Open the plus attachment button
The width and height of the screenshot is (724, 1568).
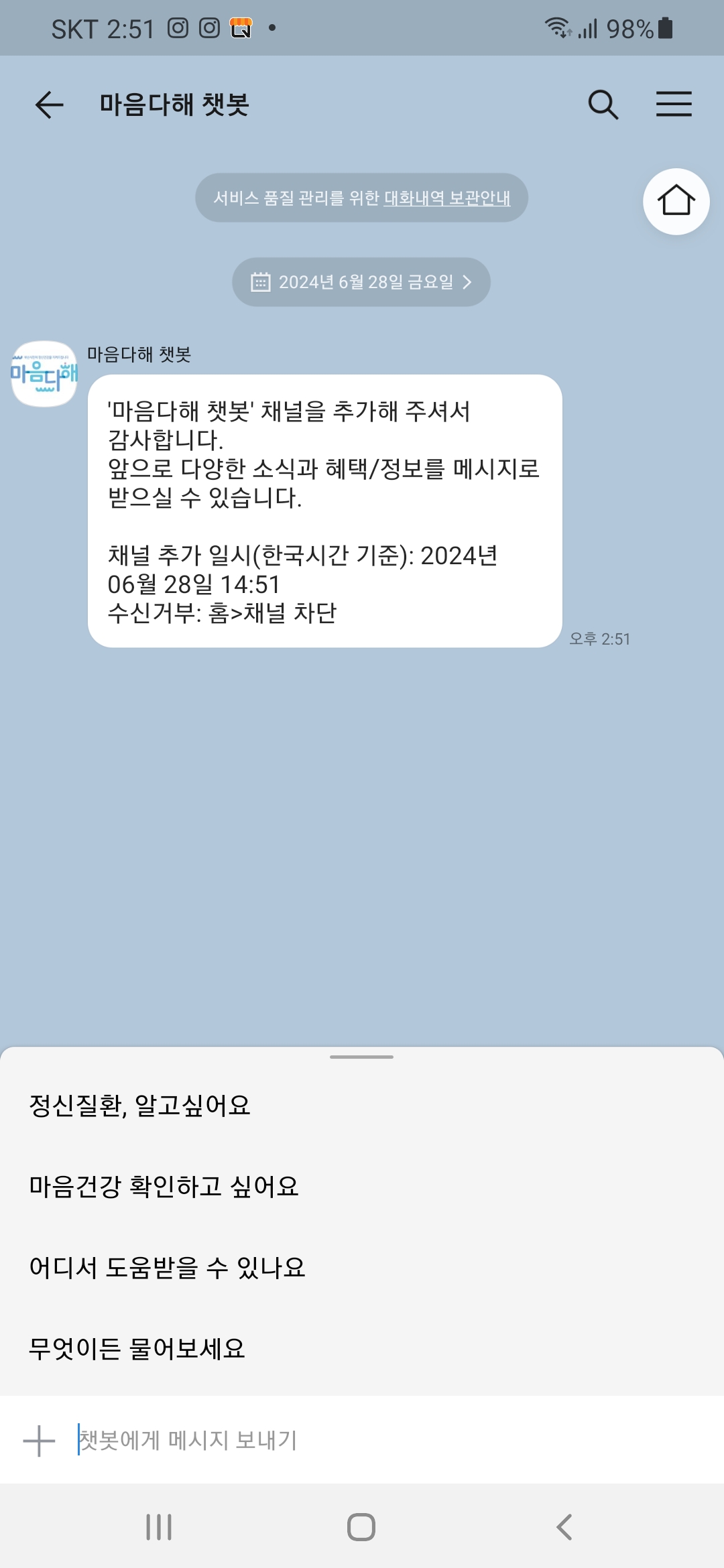coord(39,1440)
